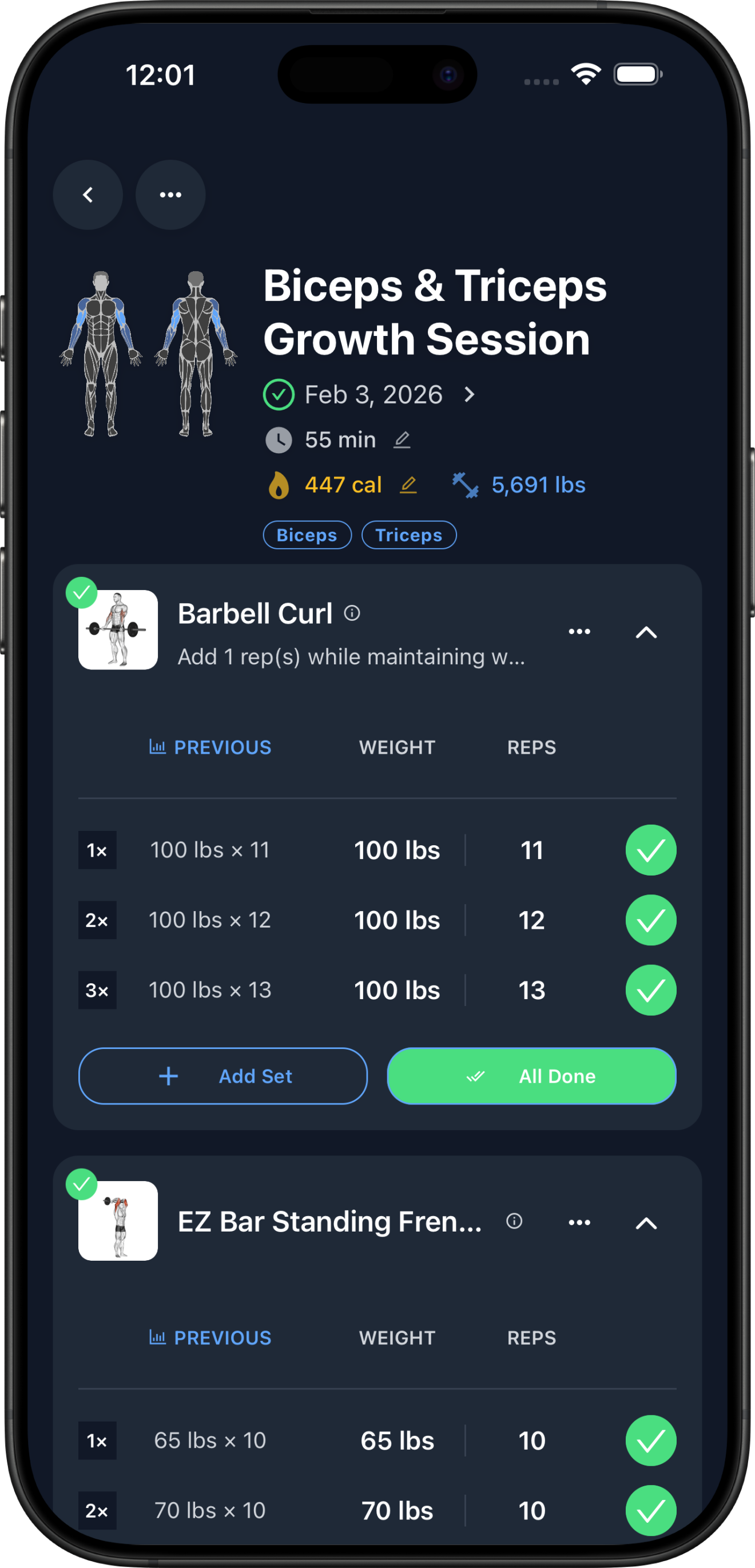Edit reps value 12 in Barbell Curl set 2

click(x=531, y=920)
